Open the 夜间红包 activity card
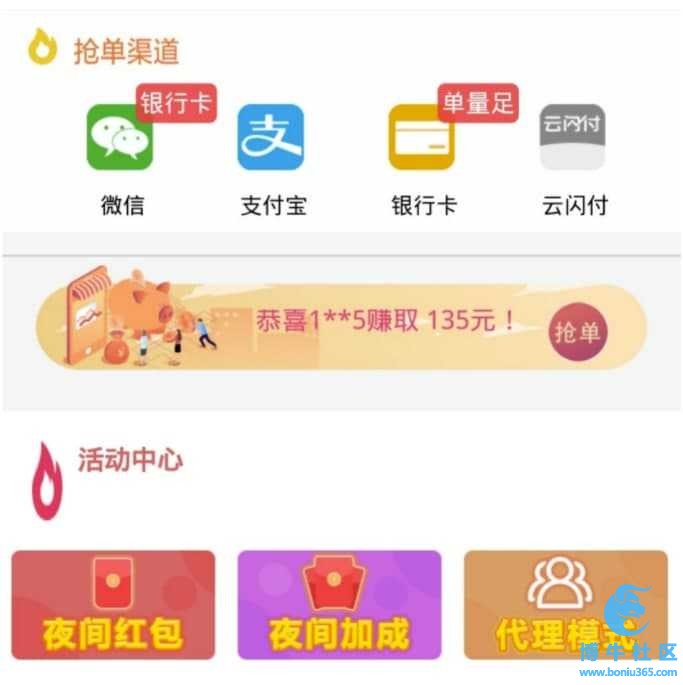 pos(113,604)
